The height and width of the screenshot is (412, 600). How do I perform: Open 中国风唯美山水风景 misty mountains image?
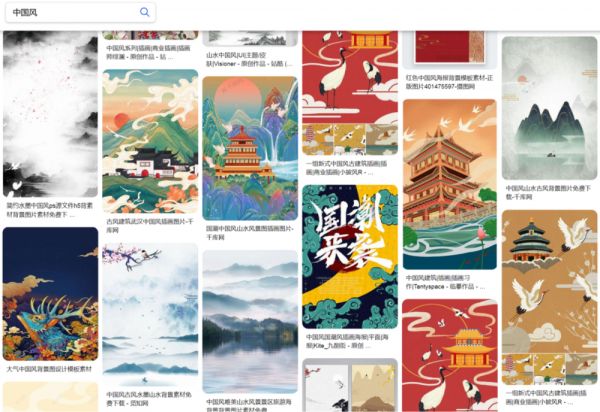coord(249,320)
